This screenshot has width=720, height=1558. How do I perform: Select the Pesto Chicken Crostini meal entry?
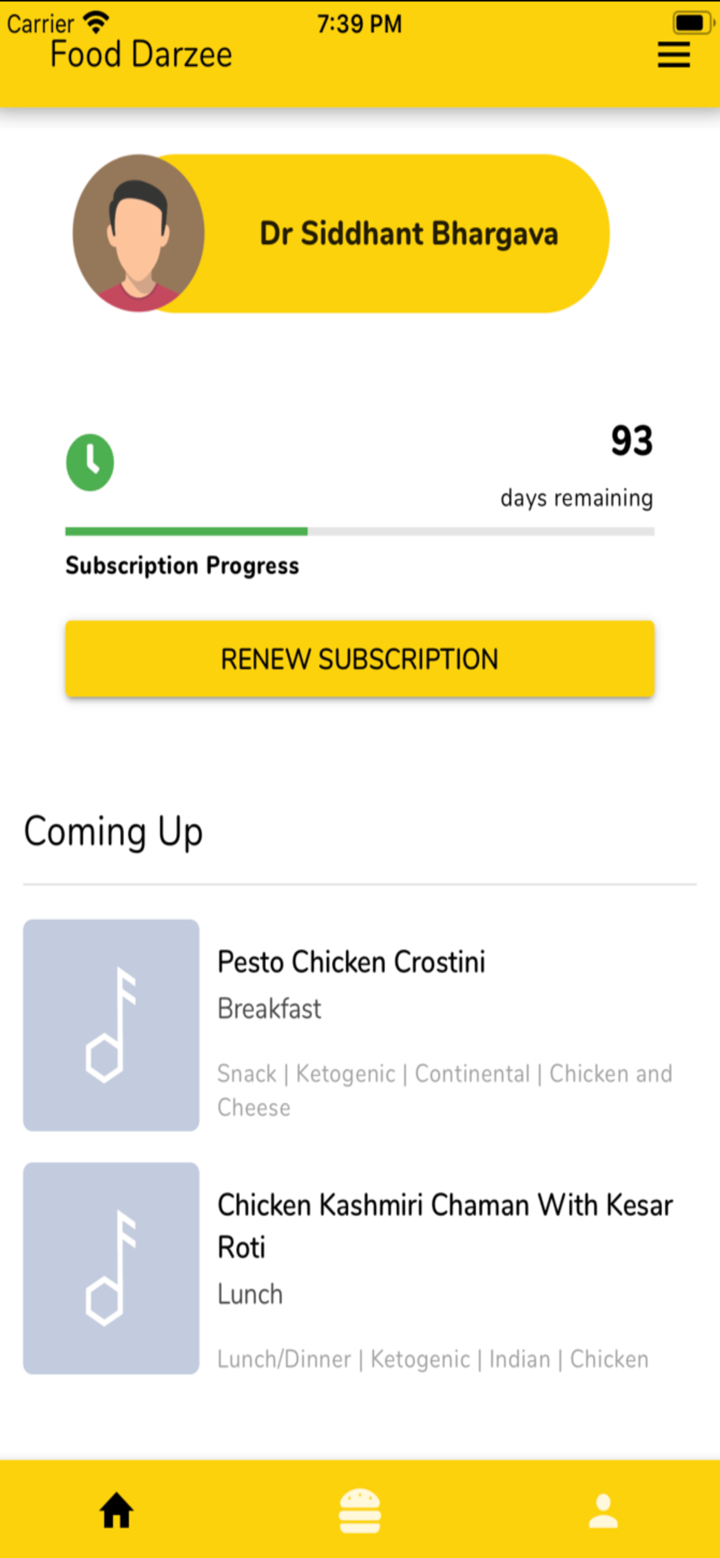tap(351, 962)
